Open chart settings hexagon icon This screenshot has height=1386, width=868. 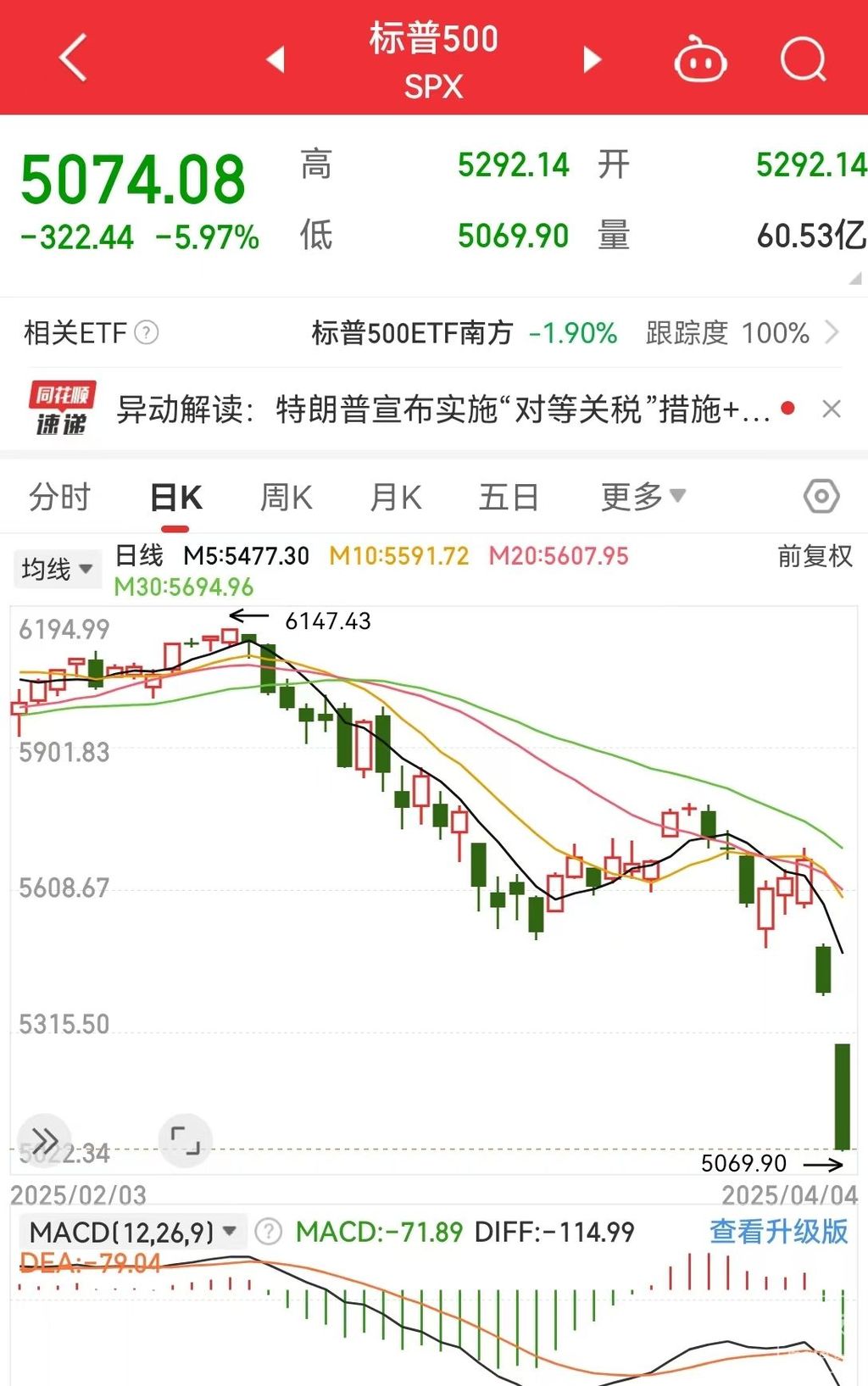(x=821, y=497)
